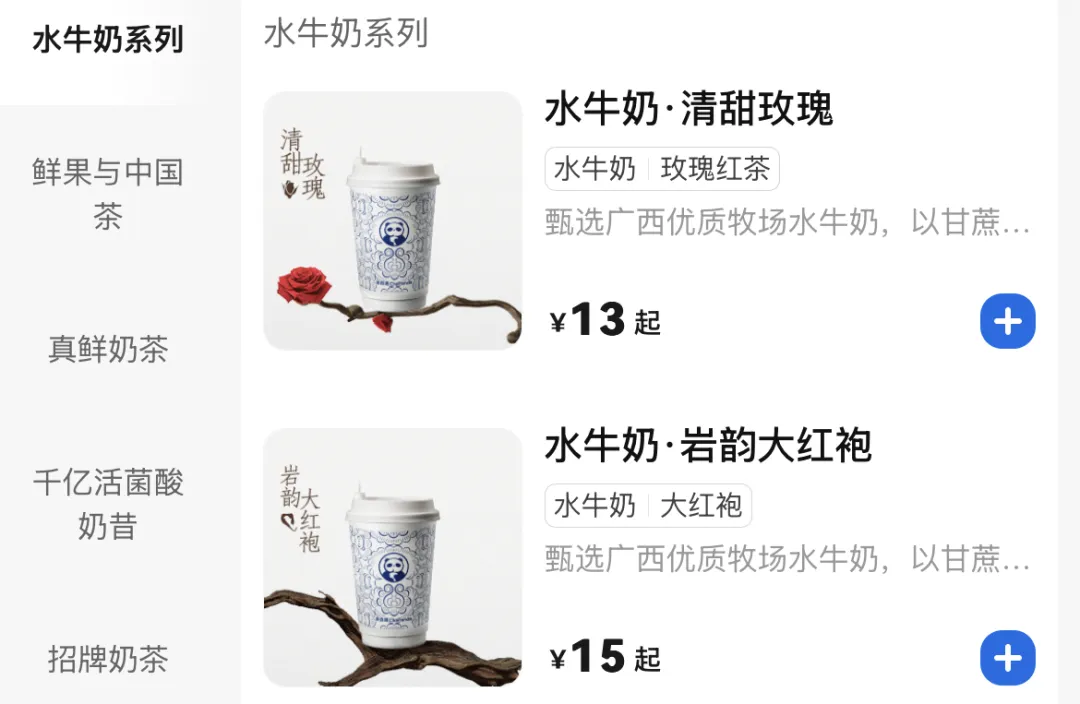The image size is (1080, 704).
Task: Open the 水牛奶·清甜玫瑰 product image
Action: (x=392, y=221)
